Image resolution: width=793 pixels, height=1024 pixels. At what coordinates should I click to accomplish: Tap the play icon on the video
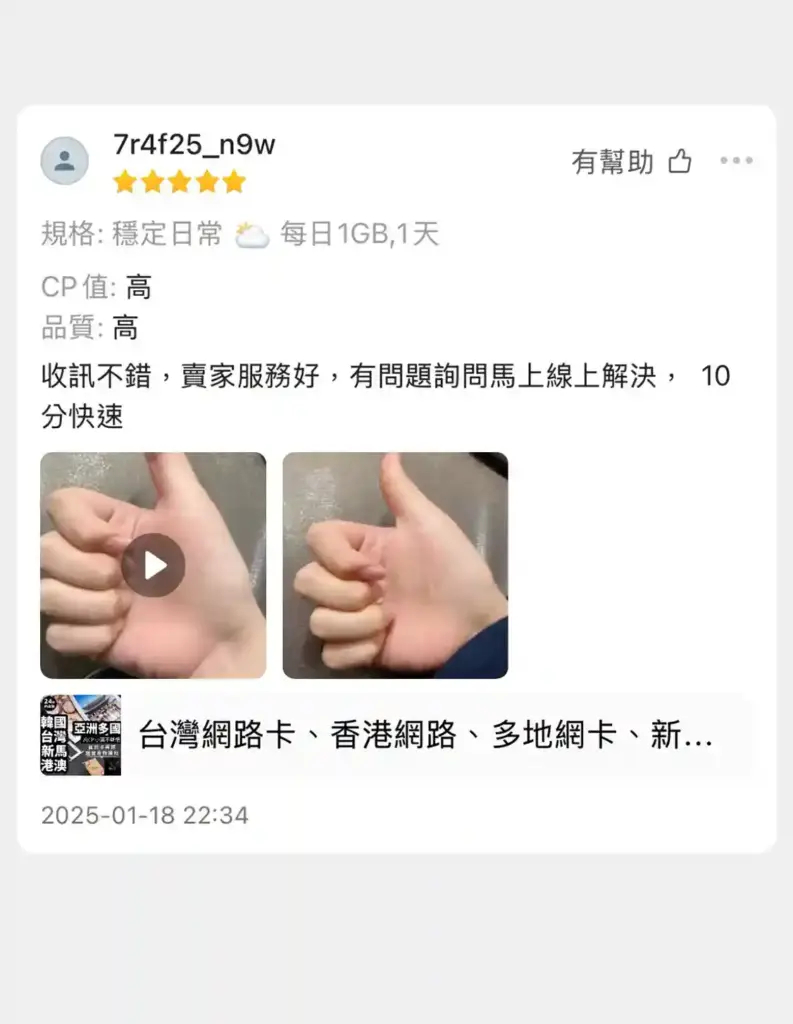152,565
